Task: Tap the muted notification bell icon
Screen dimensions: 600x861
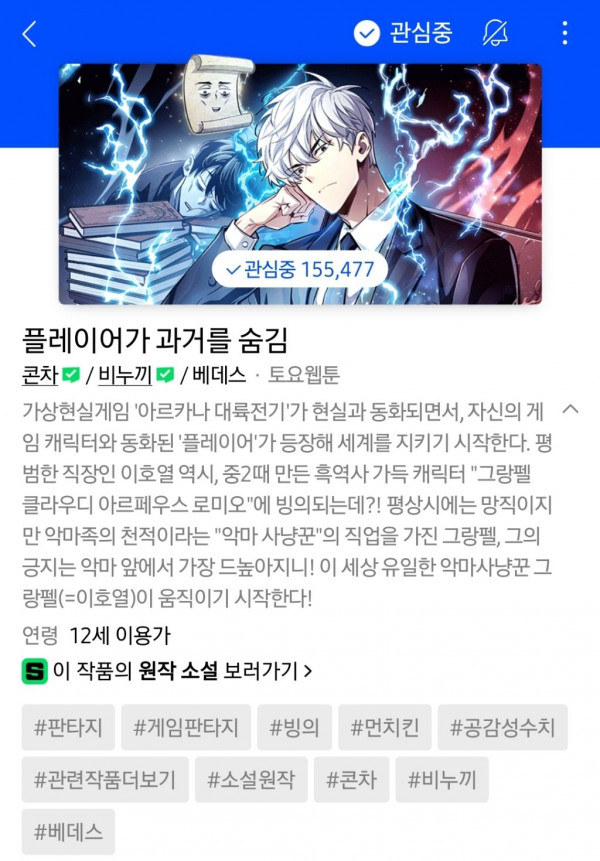Action: tap(495, 33)
